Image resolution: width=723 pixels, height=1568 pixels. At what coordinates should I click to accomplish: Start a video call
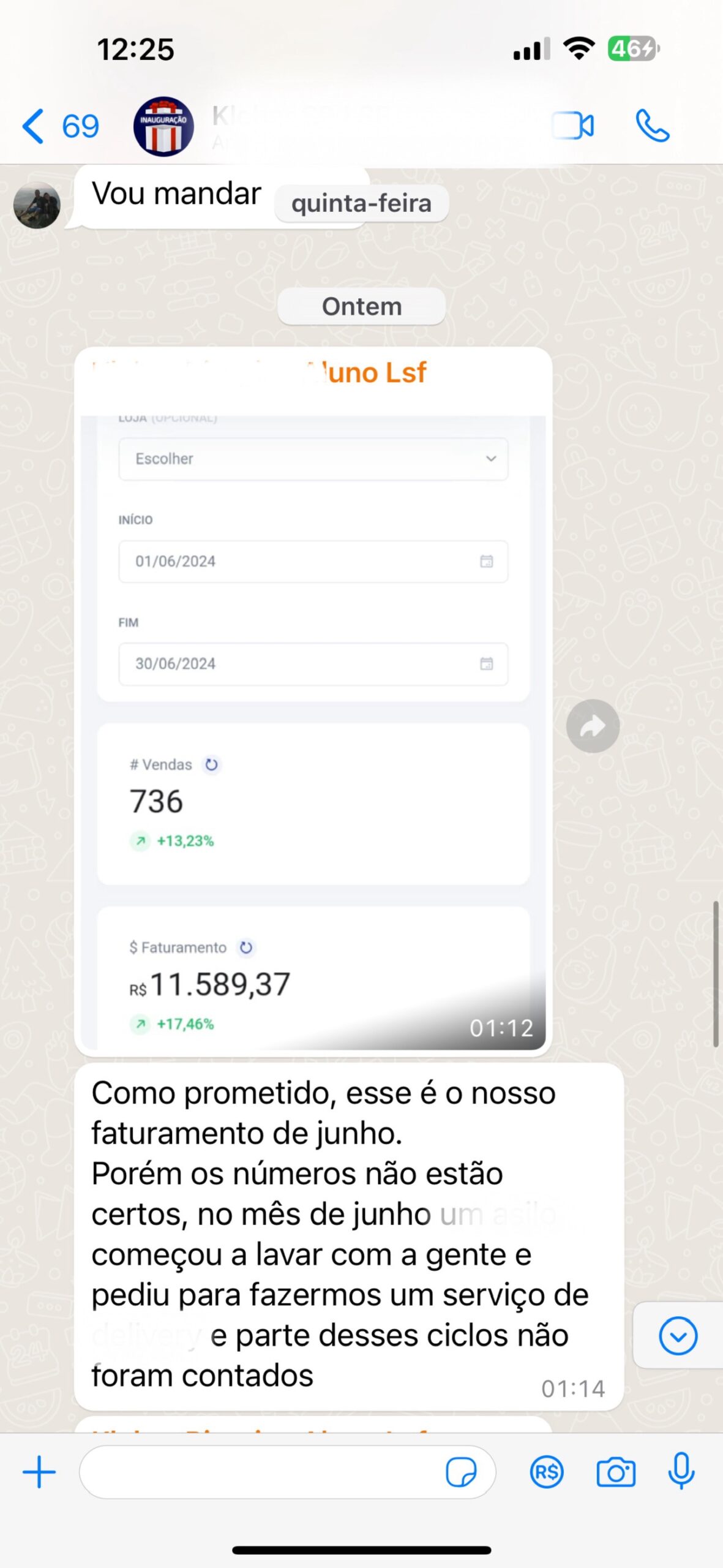pyautogui.click(x=572, y=126)
